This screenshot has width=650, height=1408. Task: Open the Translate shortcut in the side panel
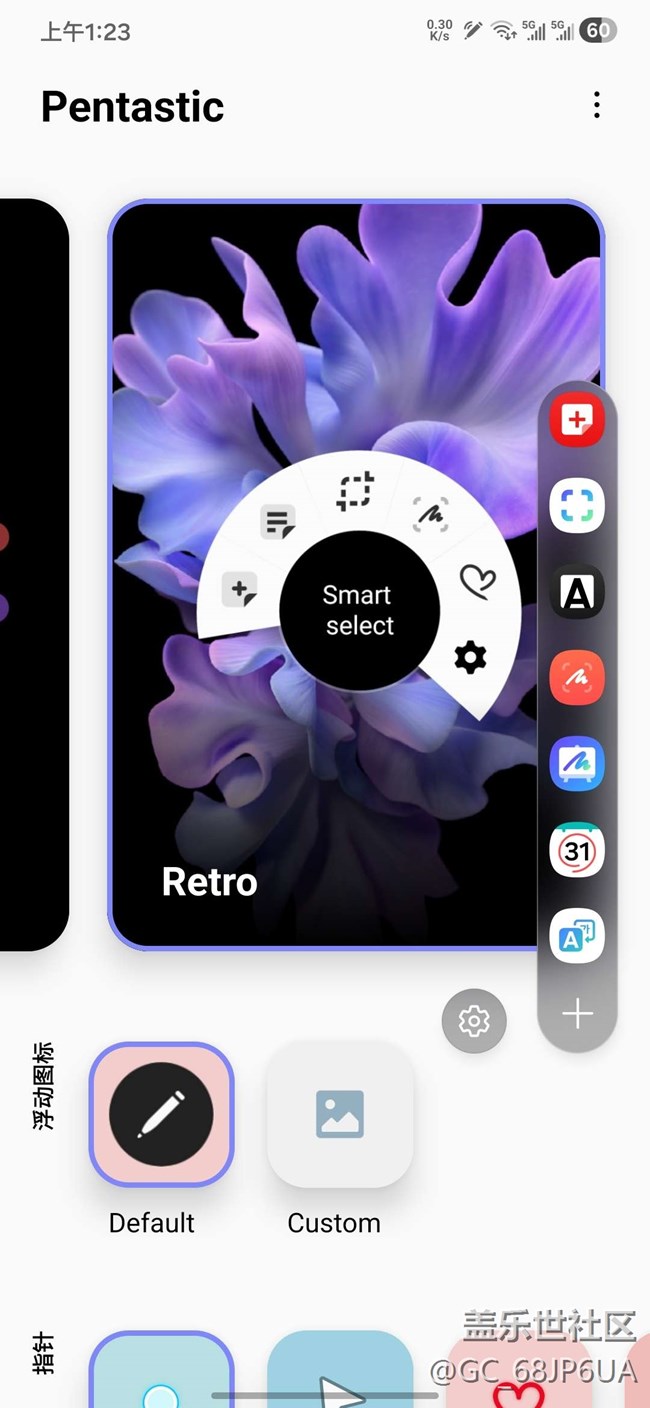577,936
